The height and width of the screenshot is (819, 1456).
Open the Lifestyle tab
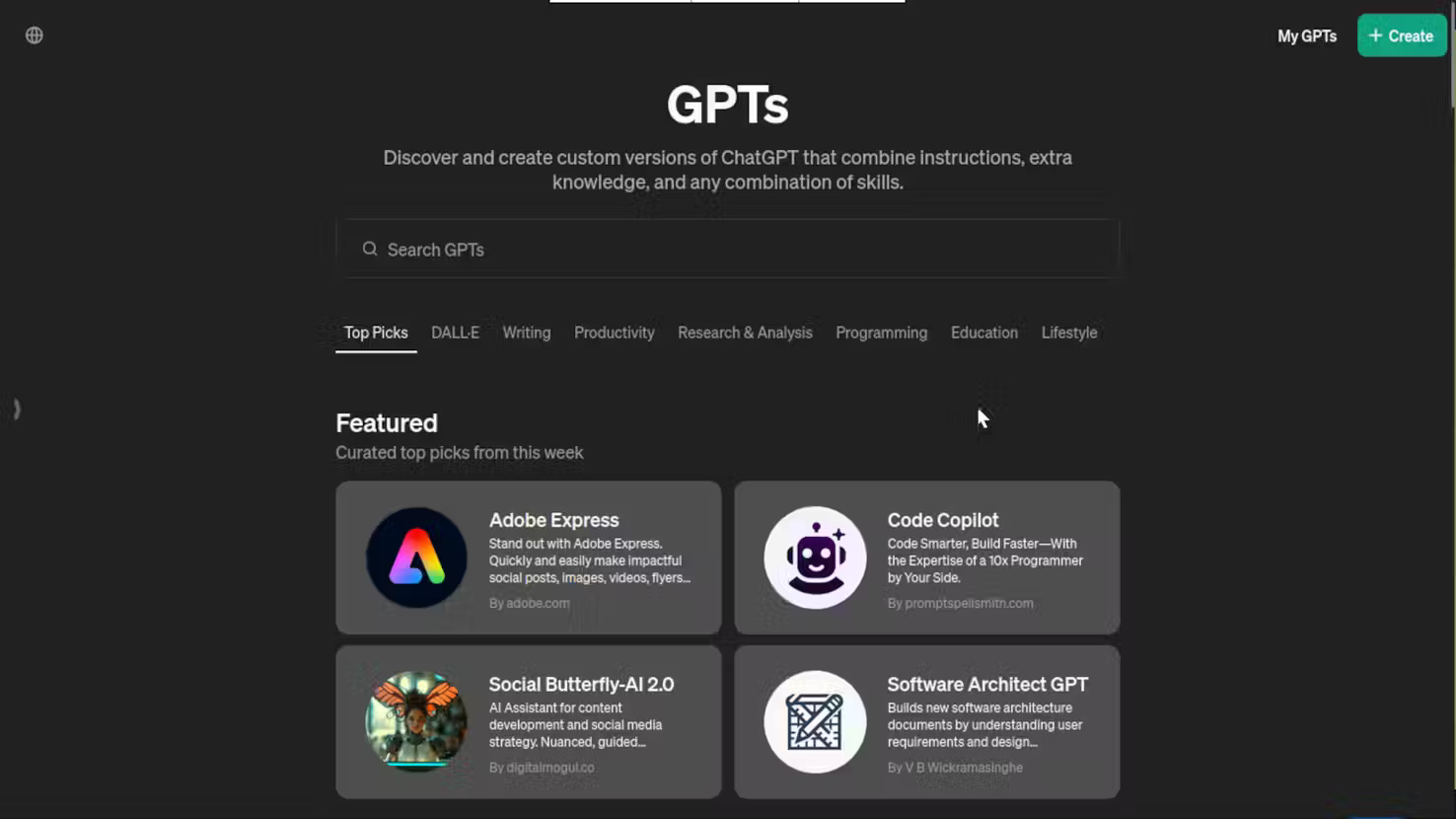1068,333
